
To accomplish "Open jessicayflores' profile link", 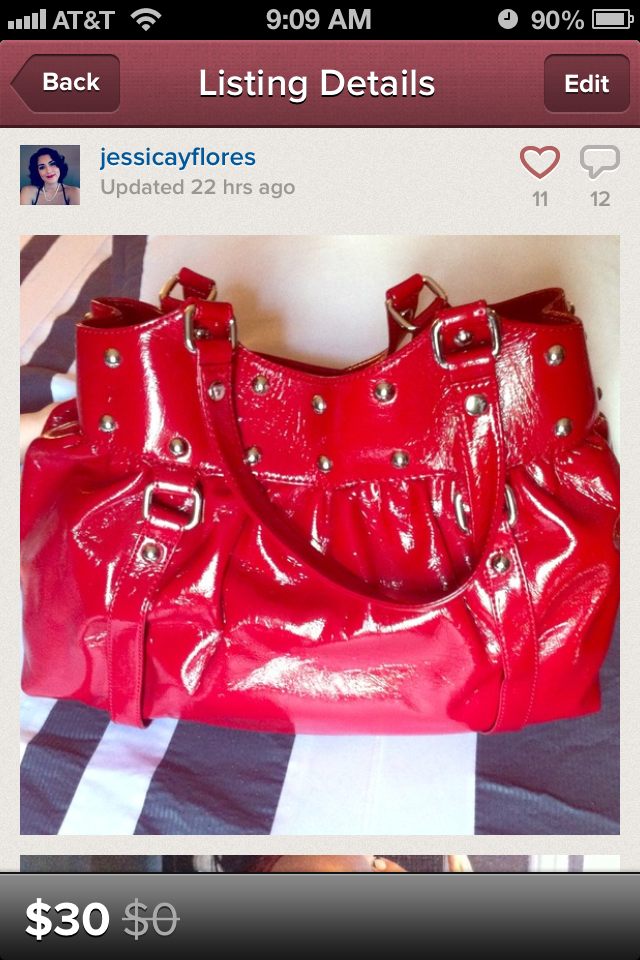I will (x=178, y=157).
